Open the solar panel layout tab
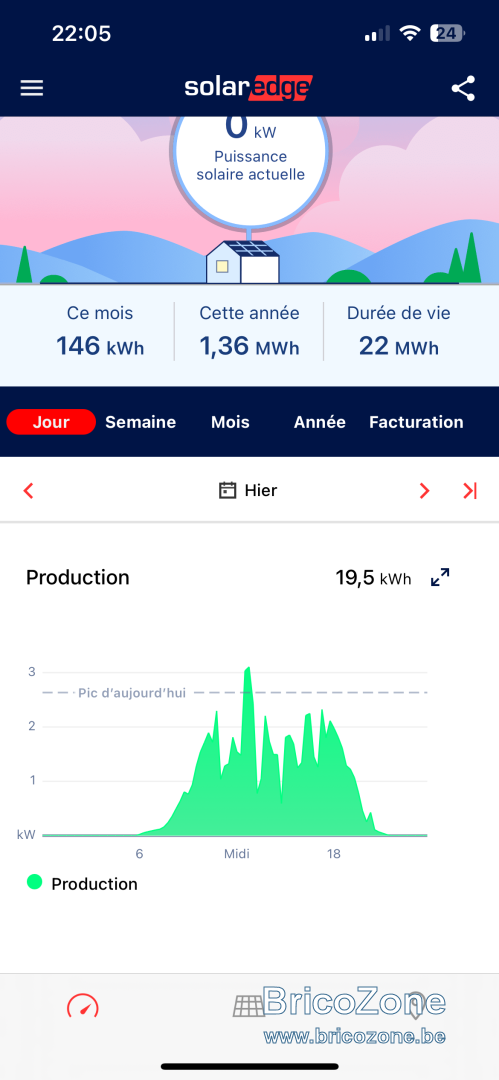 (249, 1006)
